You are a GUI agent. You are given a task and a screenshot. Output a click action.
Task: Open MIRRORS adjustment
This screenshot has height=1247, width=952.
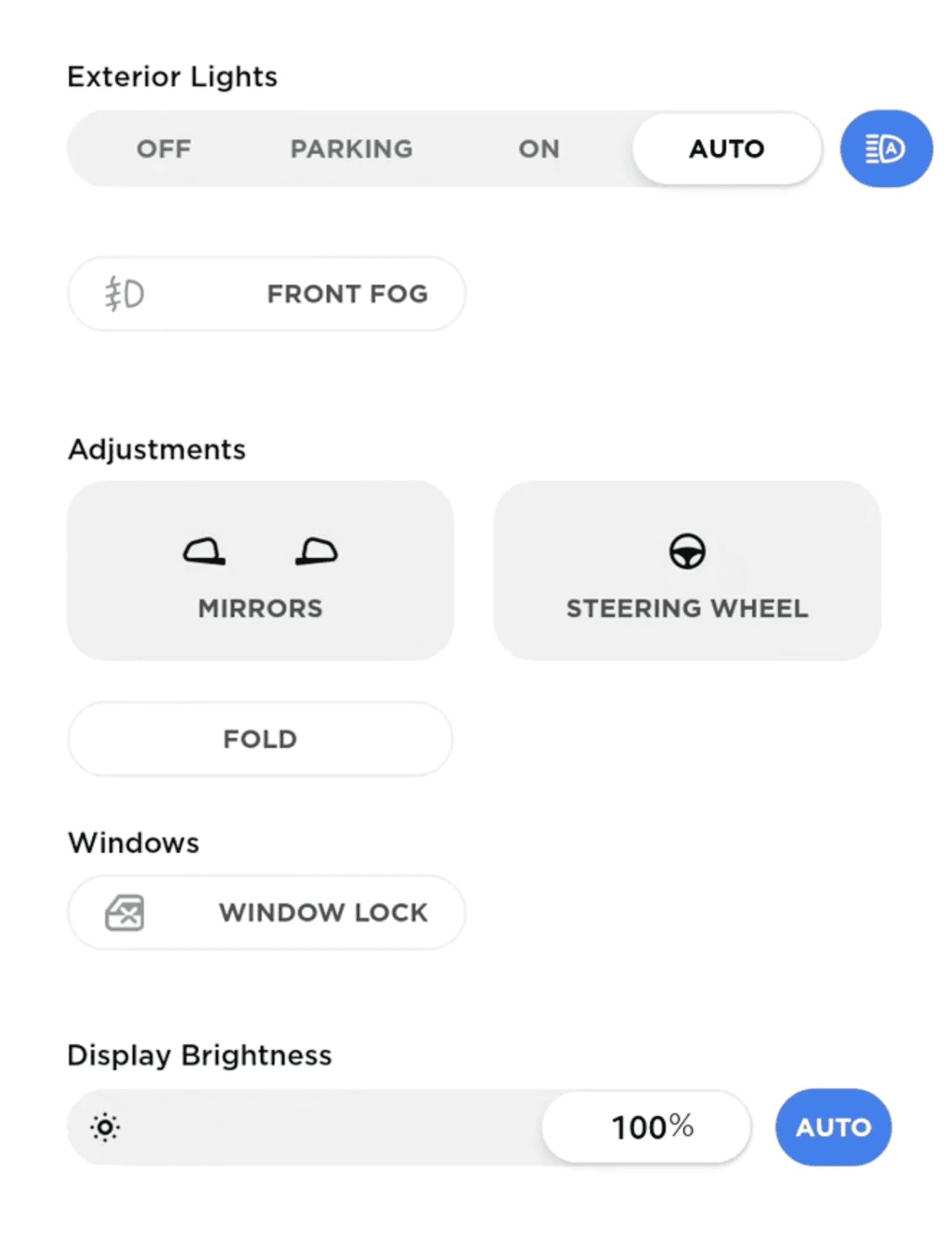[260, 570]
